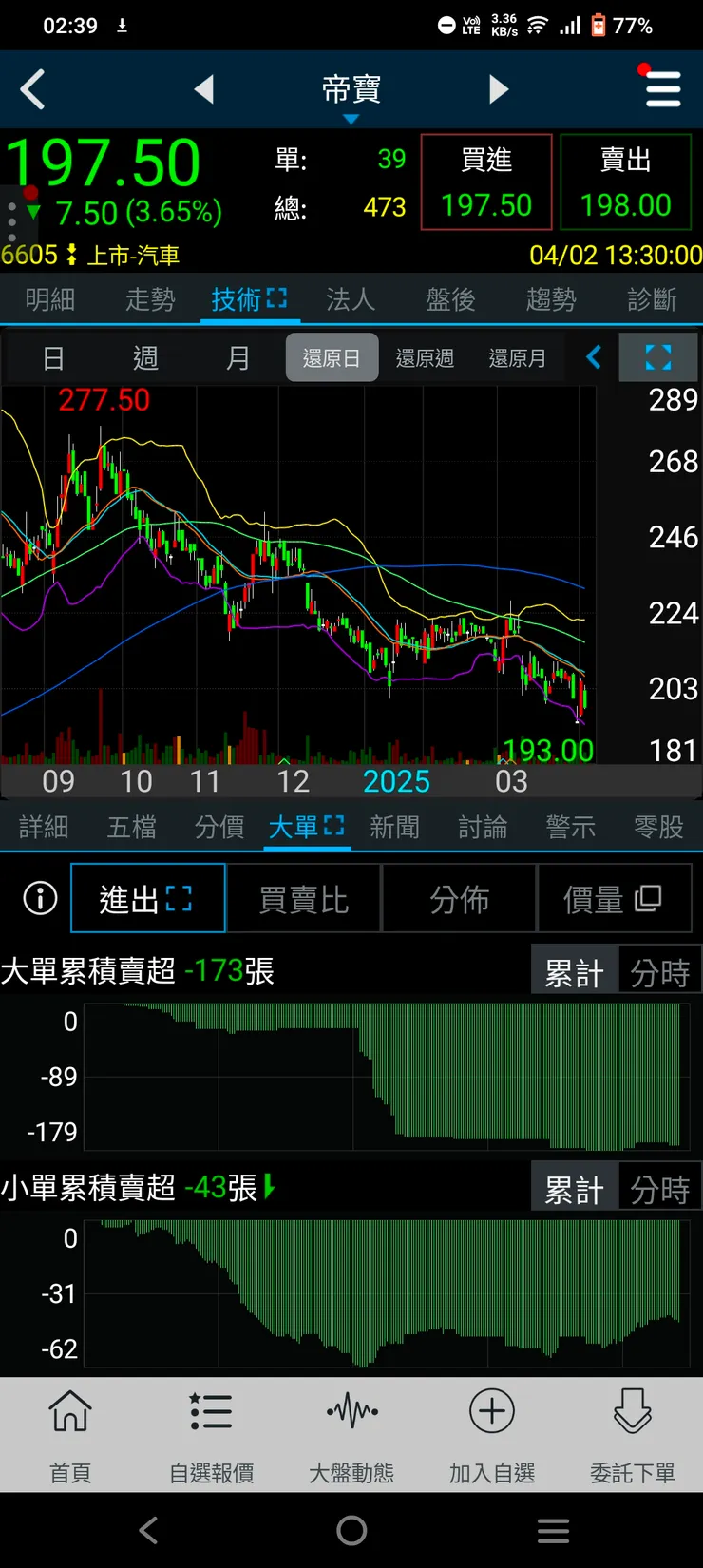The width and height of the screenshot is (703, 1568).
Task: Go back using the top-left arrow
Action: click(33, 90)
